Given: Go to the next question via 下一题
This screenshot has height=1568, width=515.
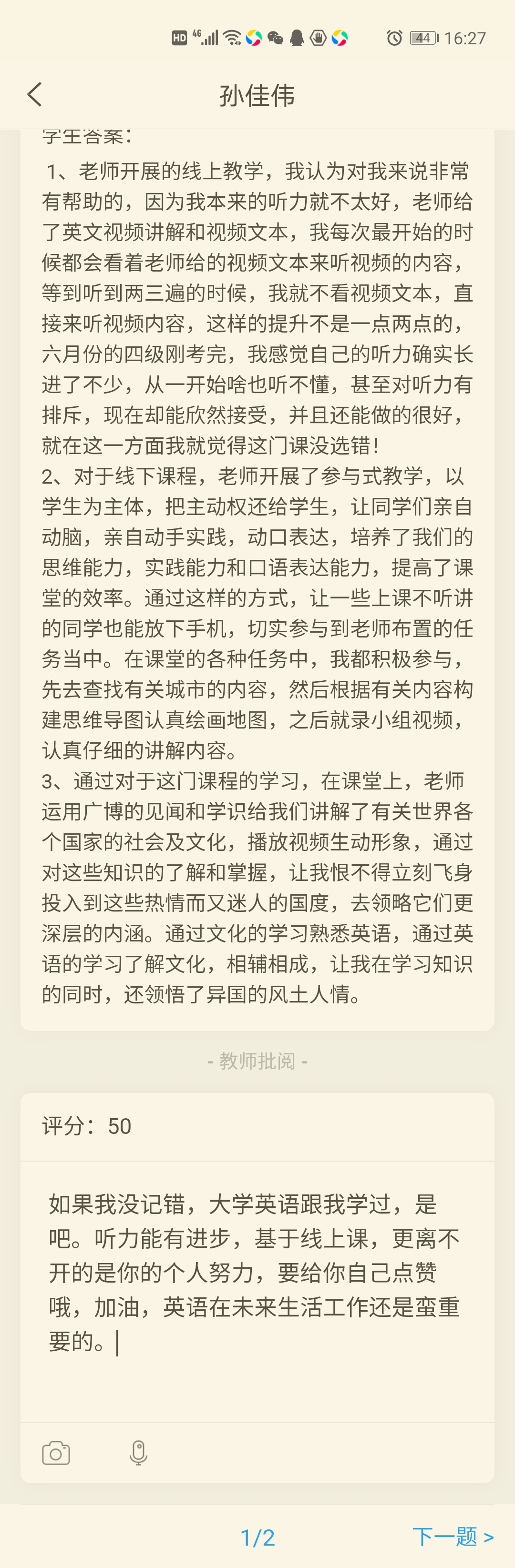Looking at the screenshot, I should 452,1537.
